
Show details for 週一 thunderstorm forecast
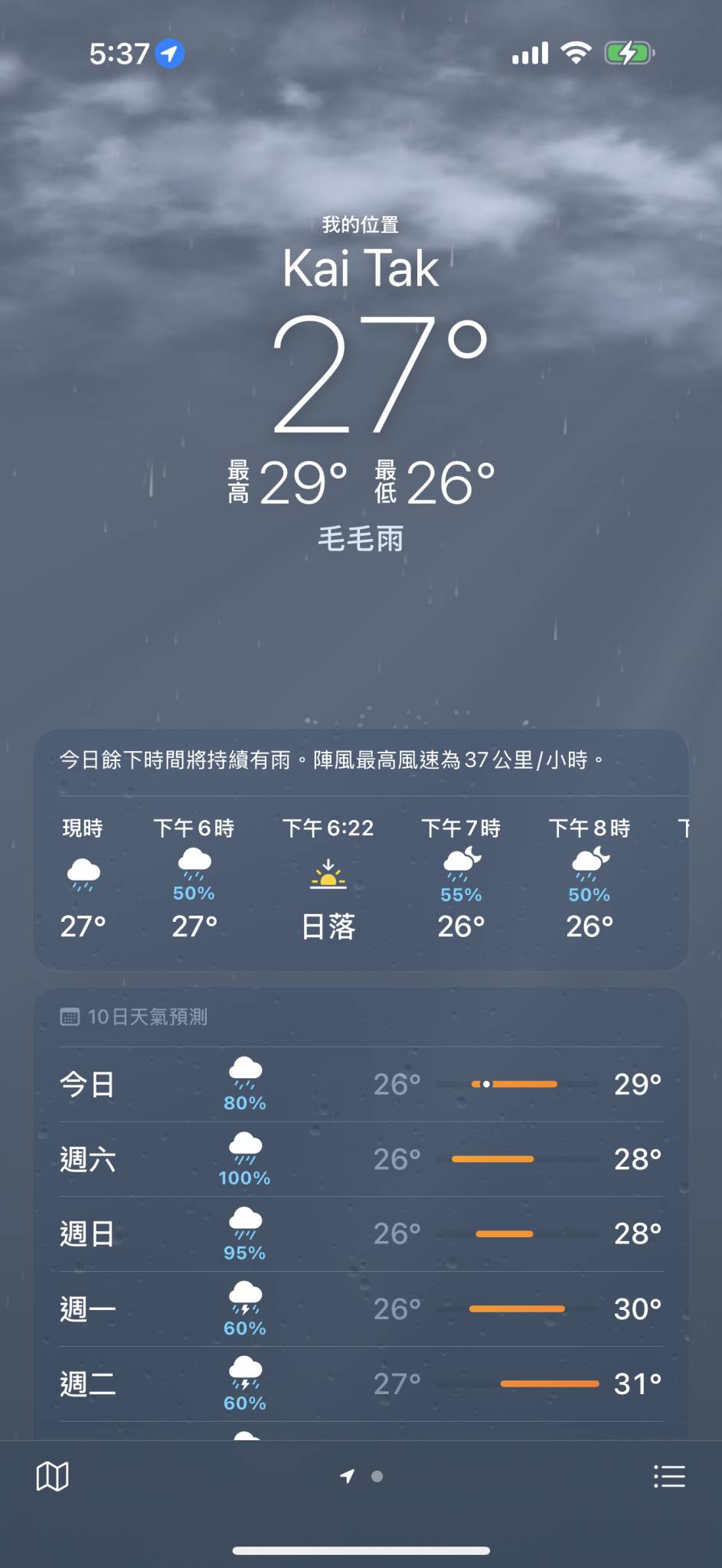361,1308
